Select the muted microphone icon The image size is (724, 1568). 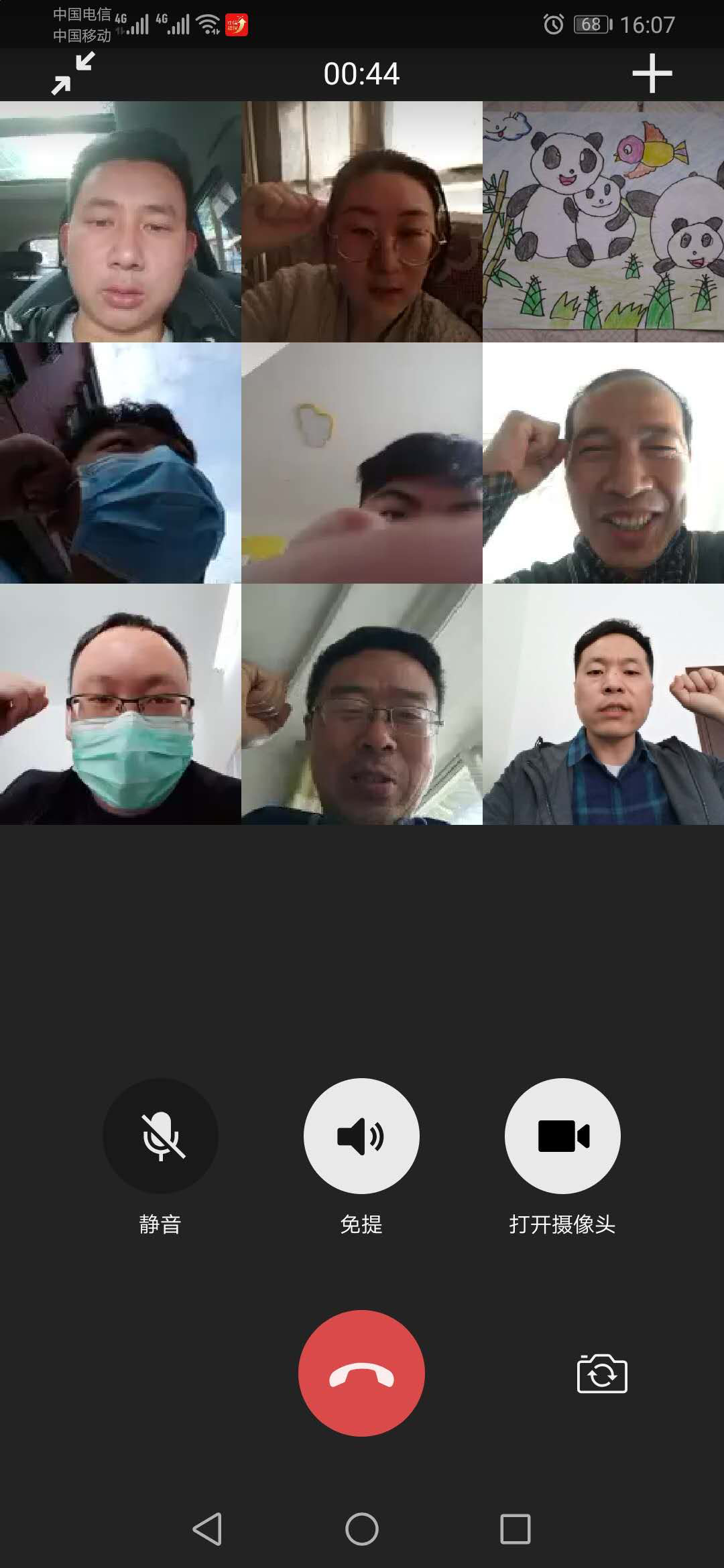(x=160, y=1135)
